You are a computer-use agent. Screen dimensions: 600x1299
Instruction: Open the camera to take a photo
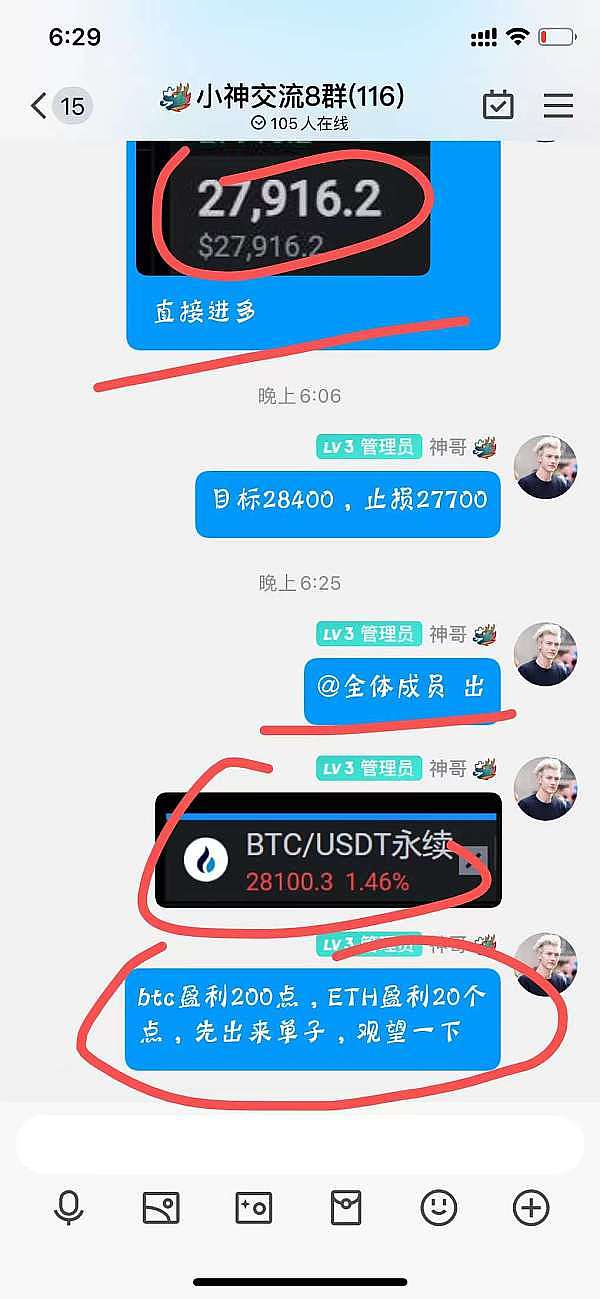253,1208
